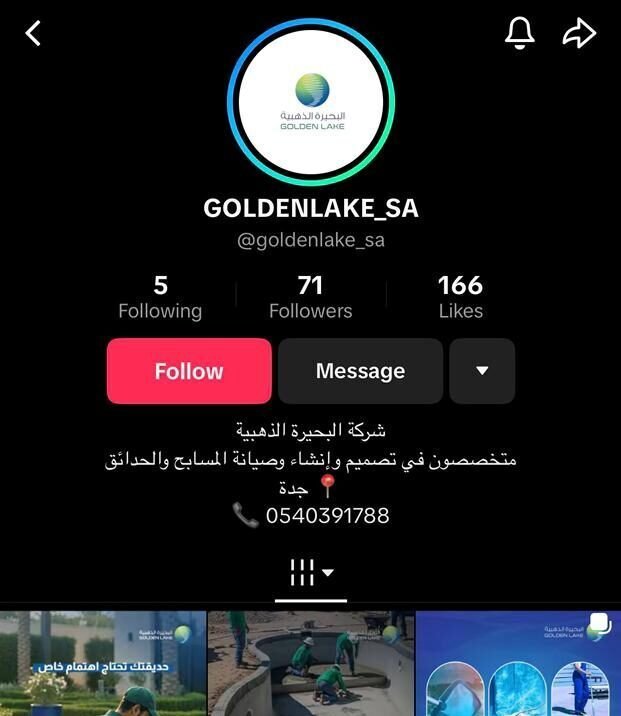View the Followers list
621x716 pixels.
pyautogui.click(x=310, y=298)
